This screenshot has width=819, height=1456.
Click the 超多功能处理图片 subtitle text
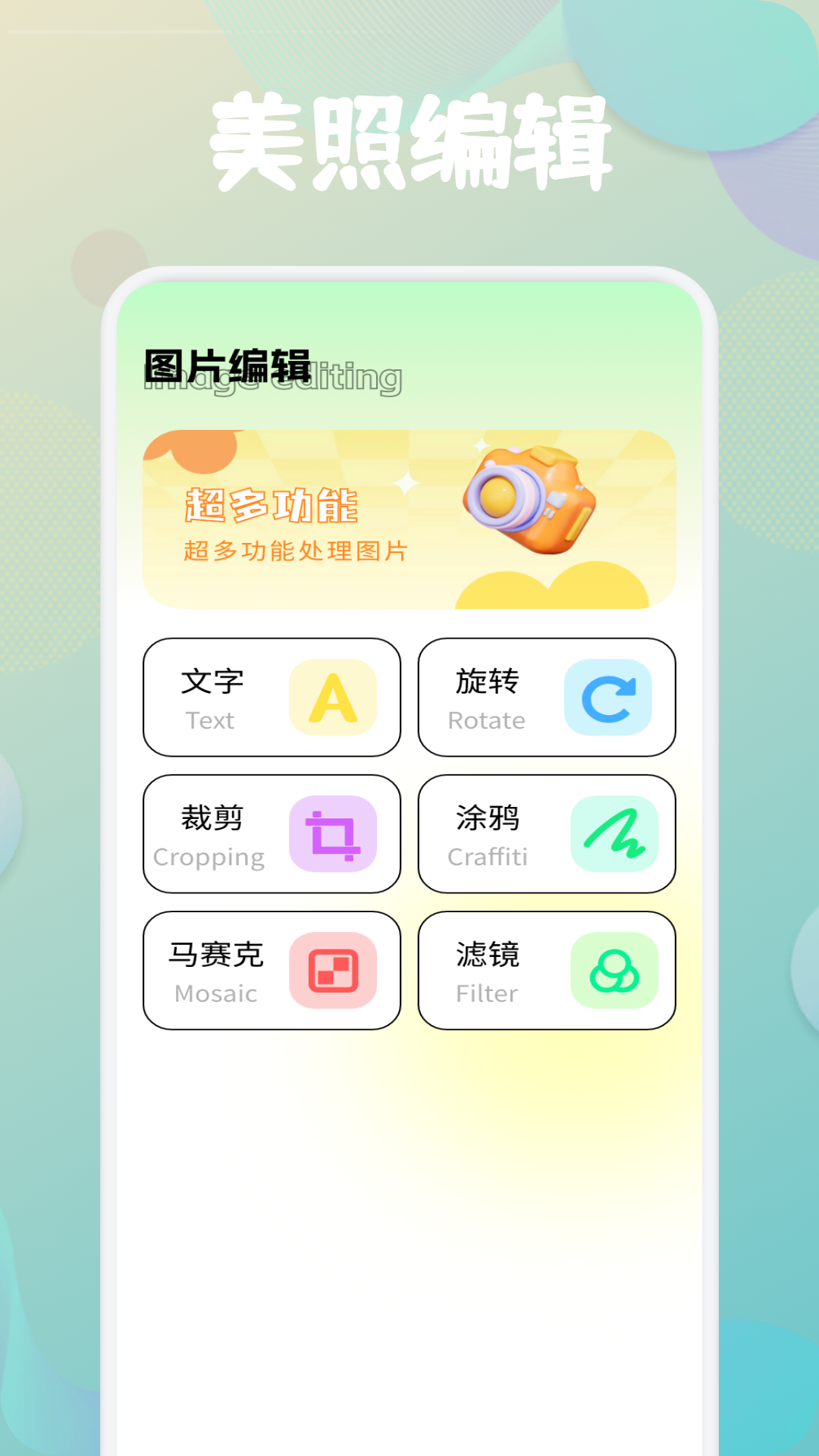coord(296,552)
